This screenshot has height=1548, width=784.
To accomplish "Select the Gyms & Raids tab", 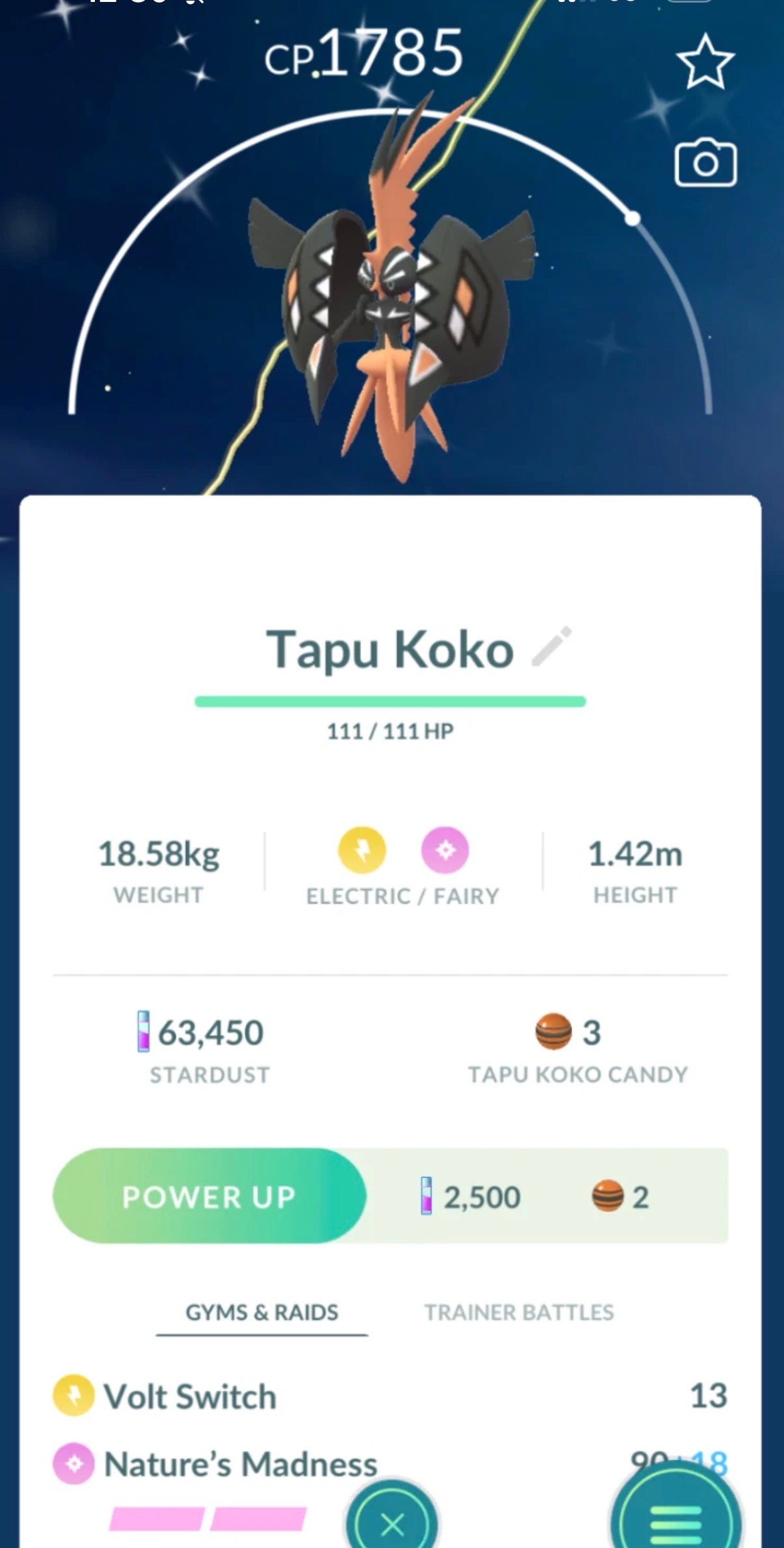I will pyautogui.click(x=262, y=1313).
